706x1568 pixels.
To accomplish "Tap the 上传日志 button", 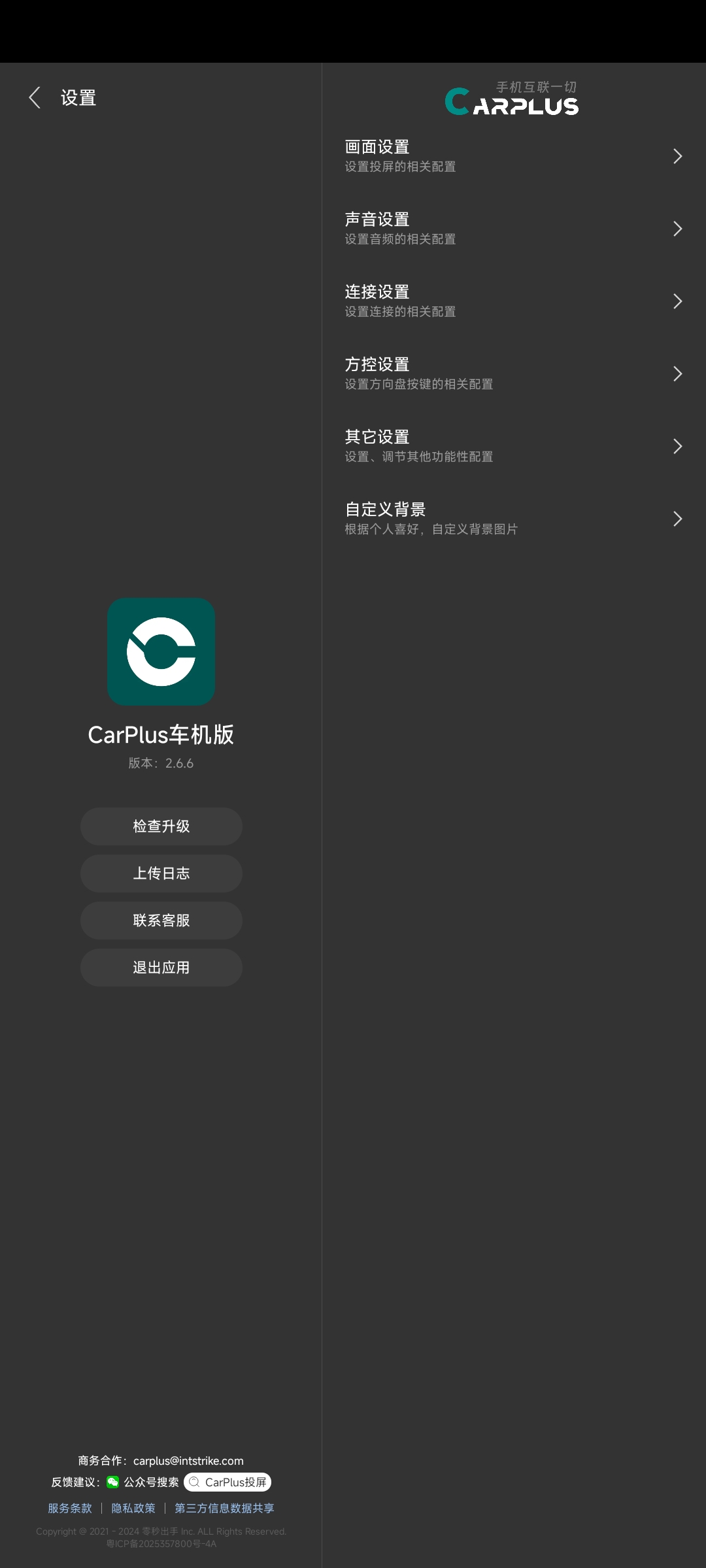I will (x=161, y=874).
